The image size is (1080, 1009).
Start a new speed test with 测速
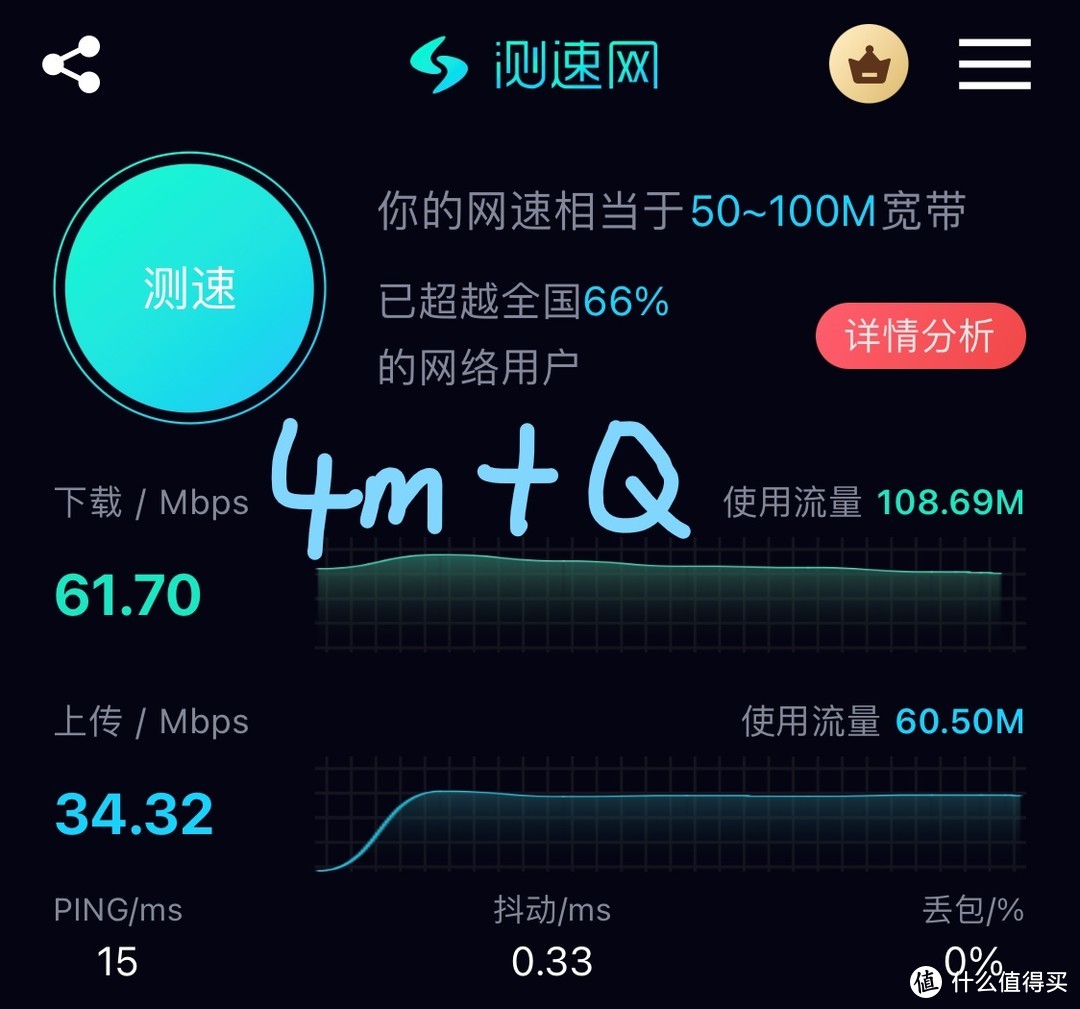[189, 288]
